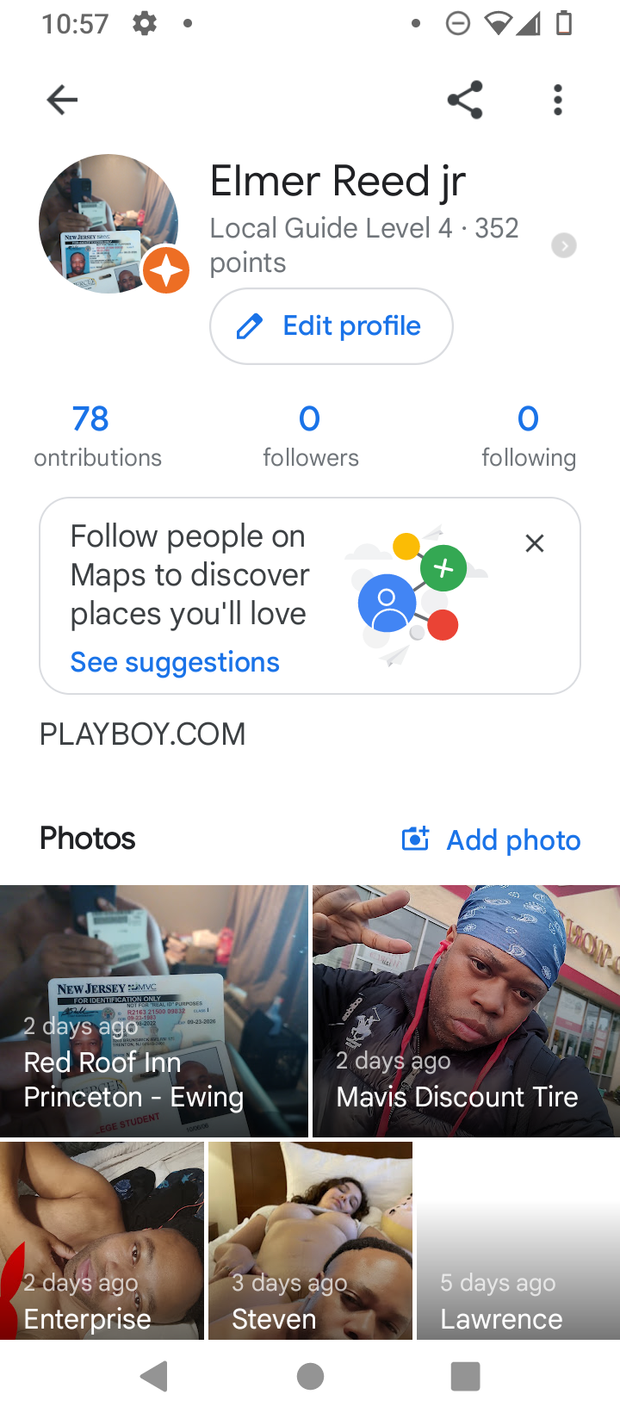The image size is (620, 1412).
Task: Dismiss the follow people suggestion card
Action: pos(535,543)
